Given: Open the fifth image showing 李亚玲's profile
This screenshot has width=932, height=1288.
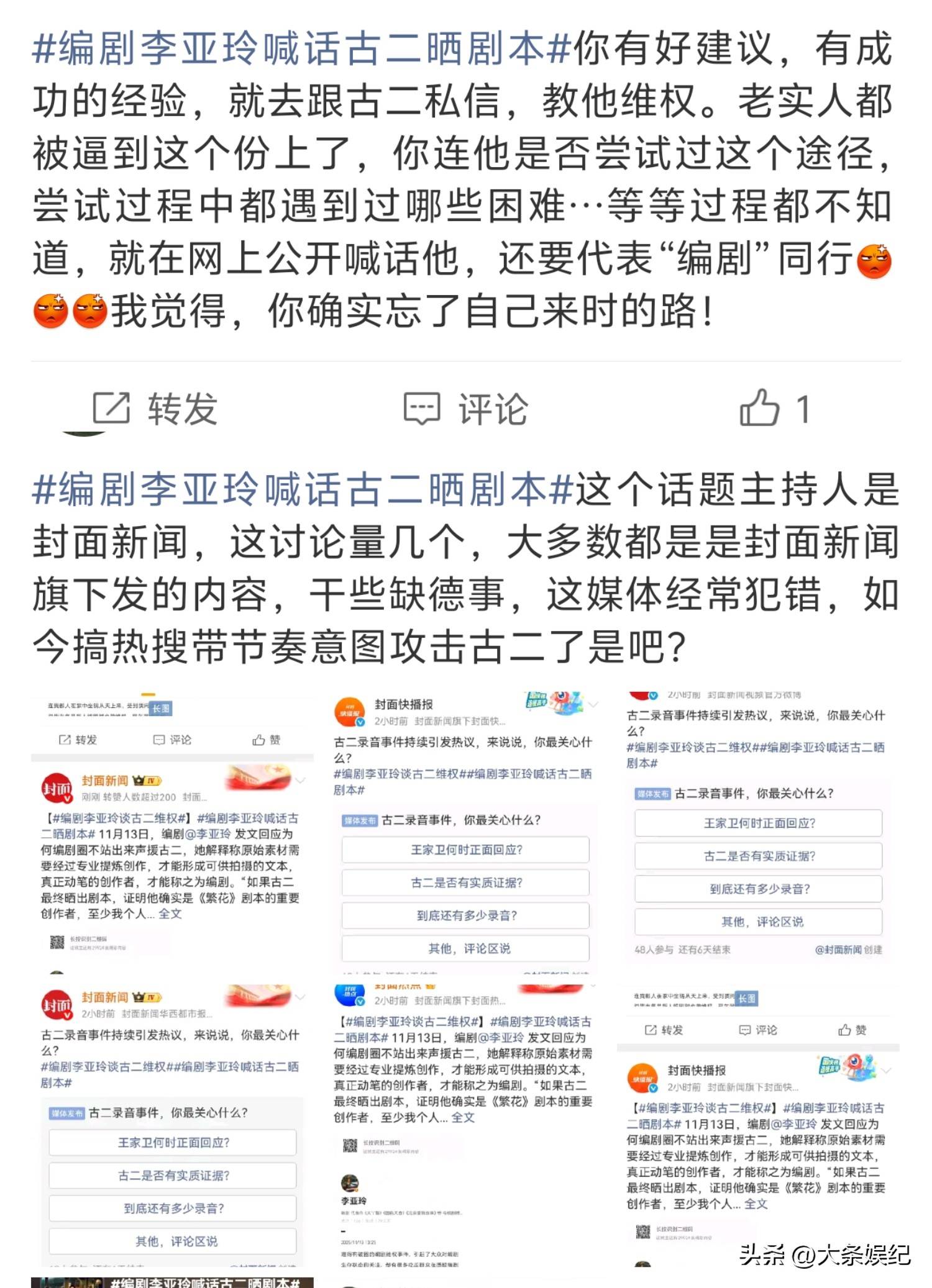Looking at the screenshot, I should point(465,1125).
